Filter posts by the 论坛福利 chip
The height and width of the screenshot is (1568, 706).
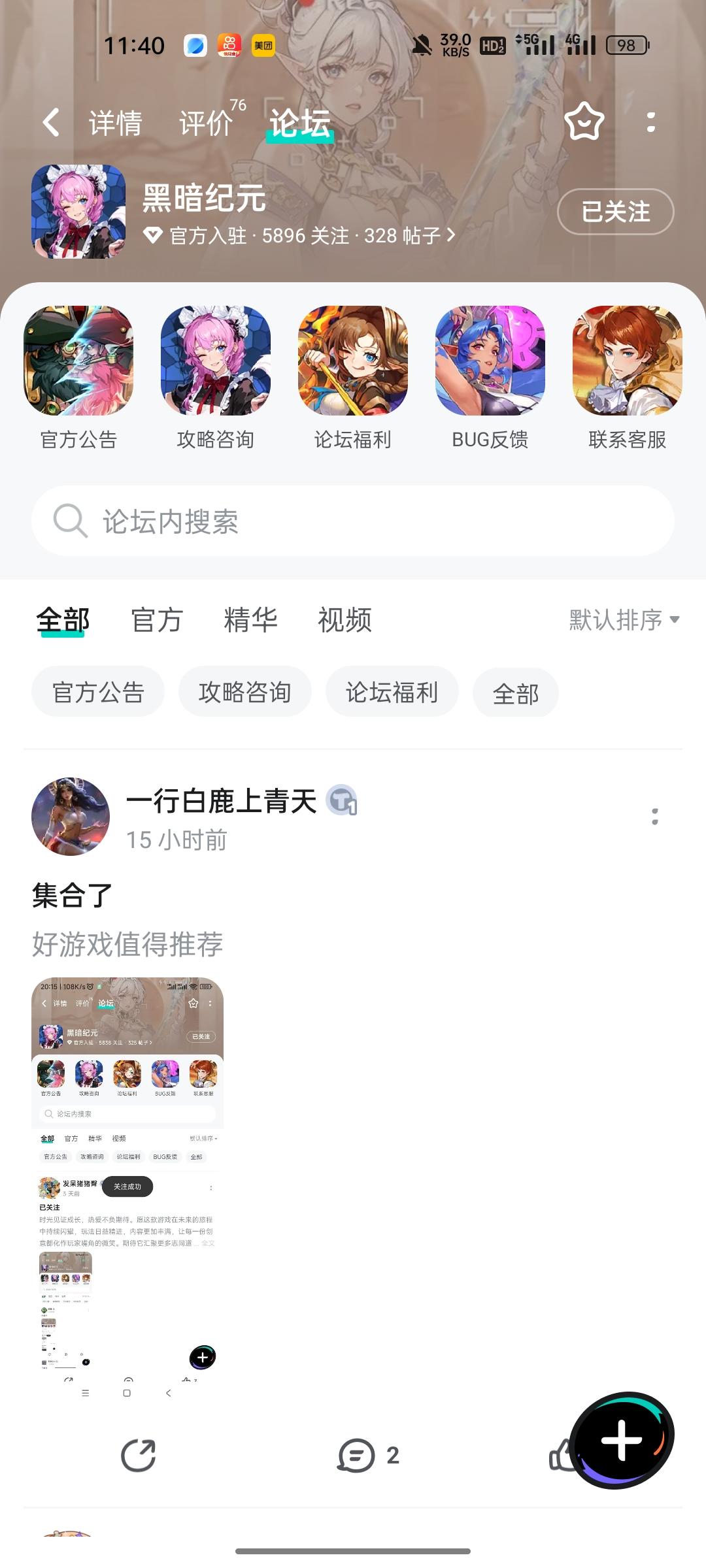click(x=392, y=692)
